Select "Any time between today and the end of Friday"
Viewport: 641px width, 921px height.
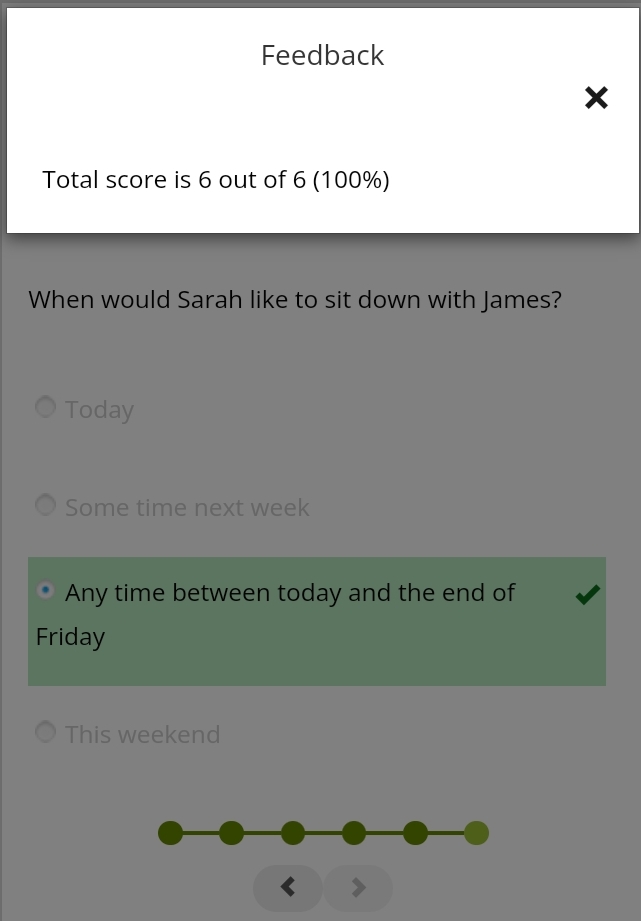[46, 591]
